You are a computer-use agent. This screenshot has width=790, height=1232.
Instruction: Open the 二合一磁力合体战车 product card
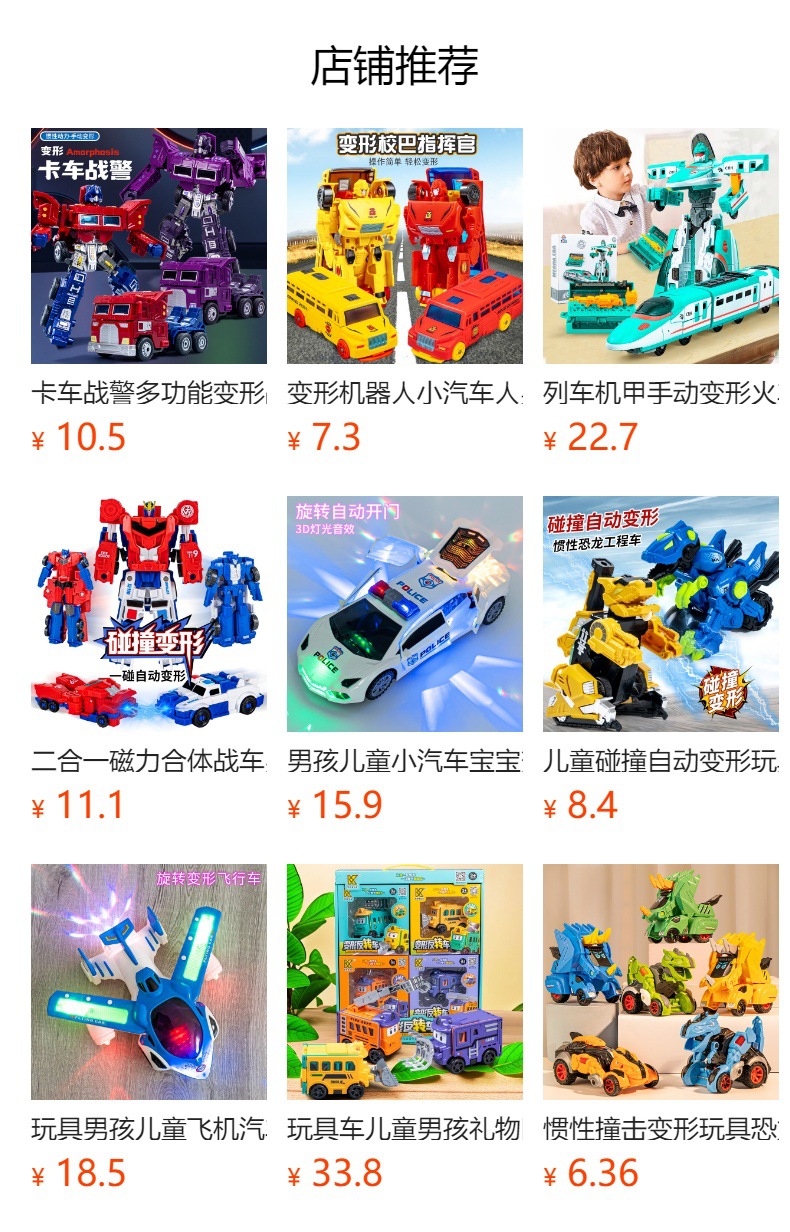click(149, 614)
